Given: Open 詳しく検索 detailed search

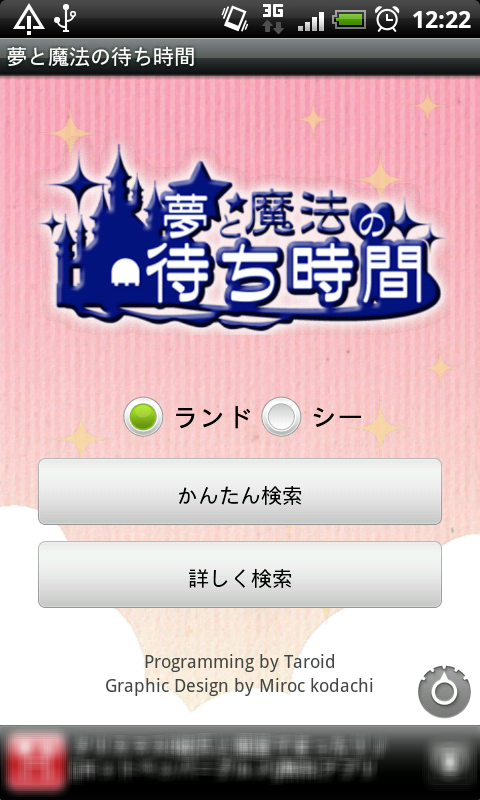Looking at the screenshot, I should pos(240,574).
